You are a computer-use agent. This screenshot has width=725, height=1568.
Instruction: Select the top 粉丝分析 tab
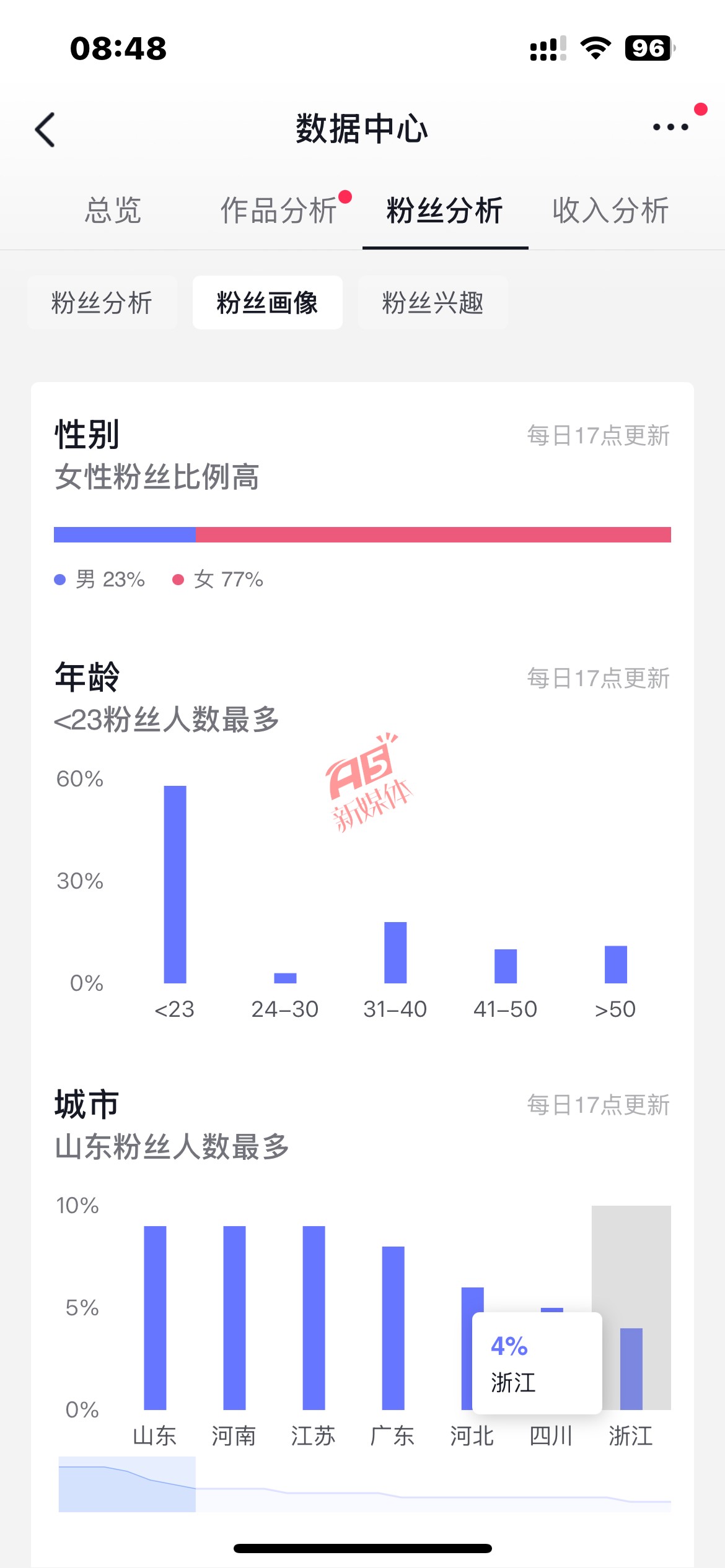pos(445,210)
